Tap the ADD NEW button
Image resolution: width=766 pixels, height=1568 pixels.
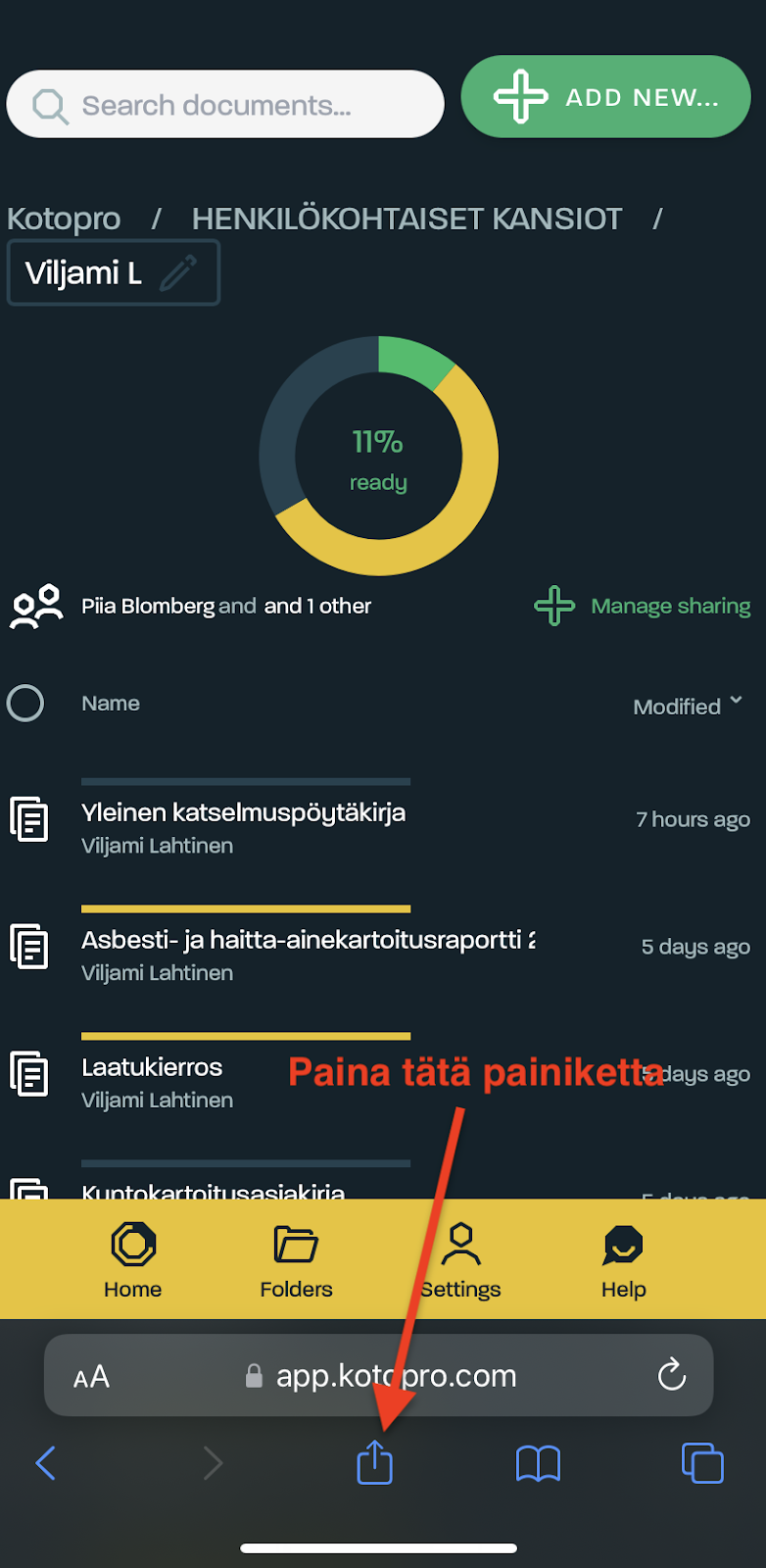605,97
